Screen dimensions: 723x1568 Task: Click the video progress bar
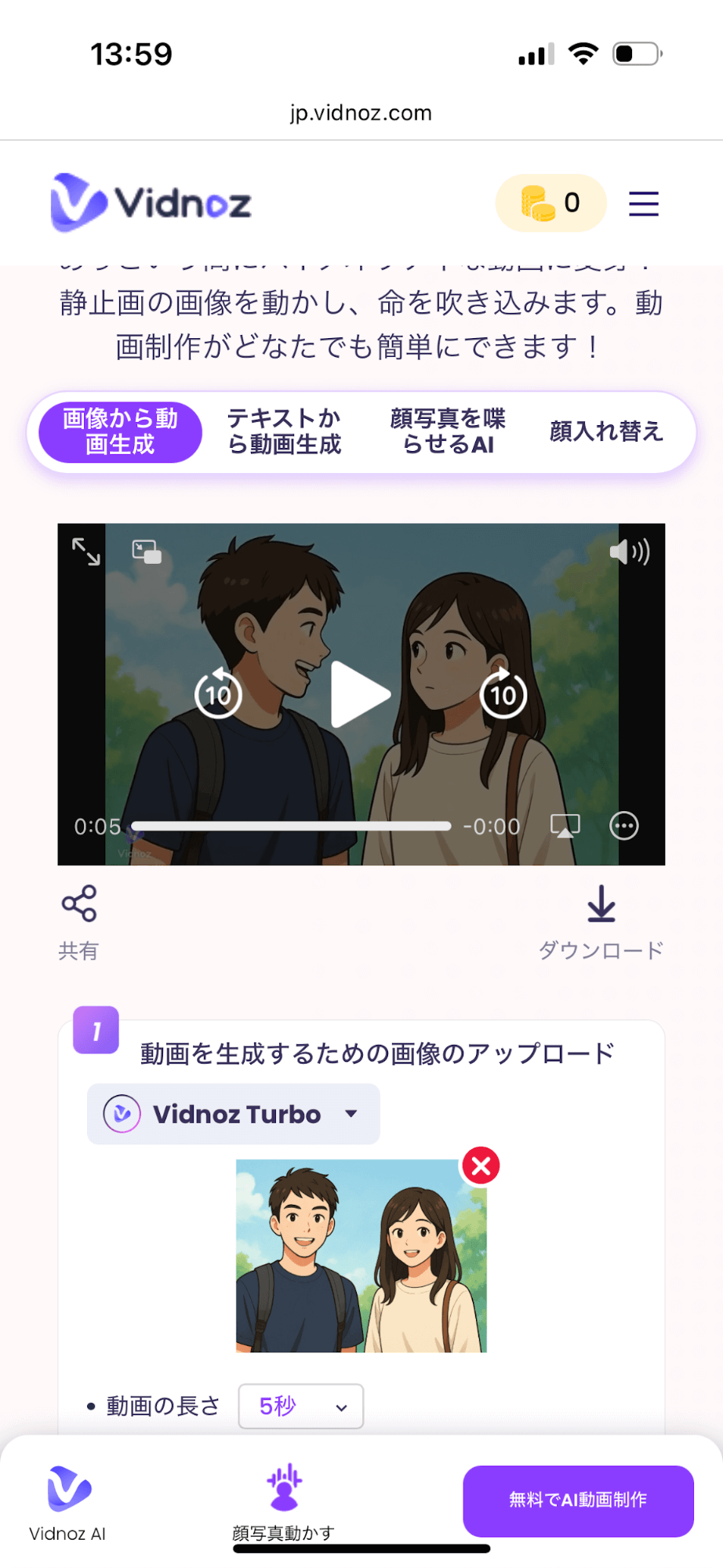(x=290, y=826)
